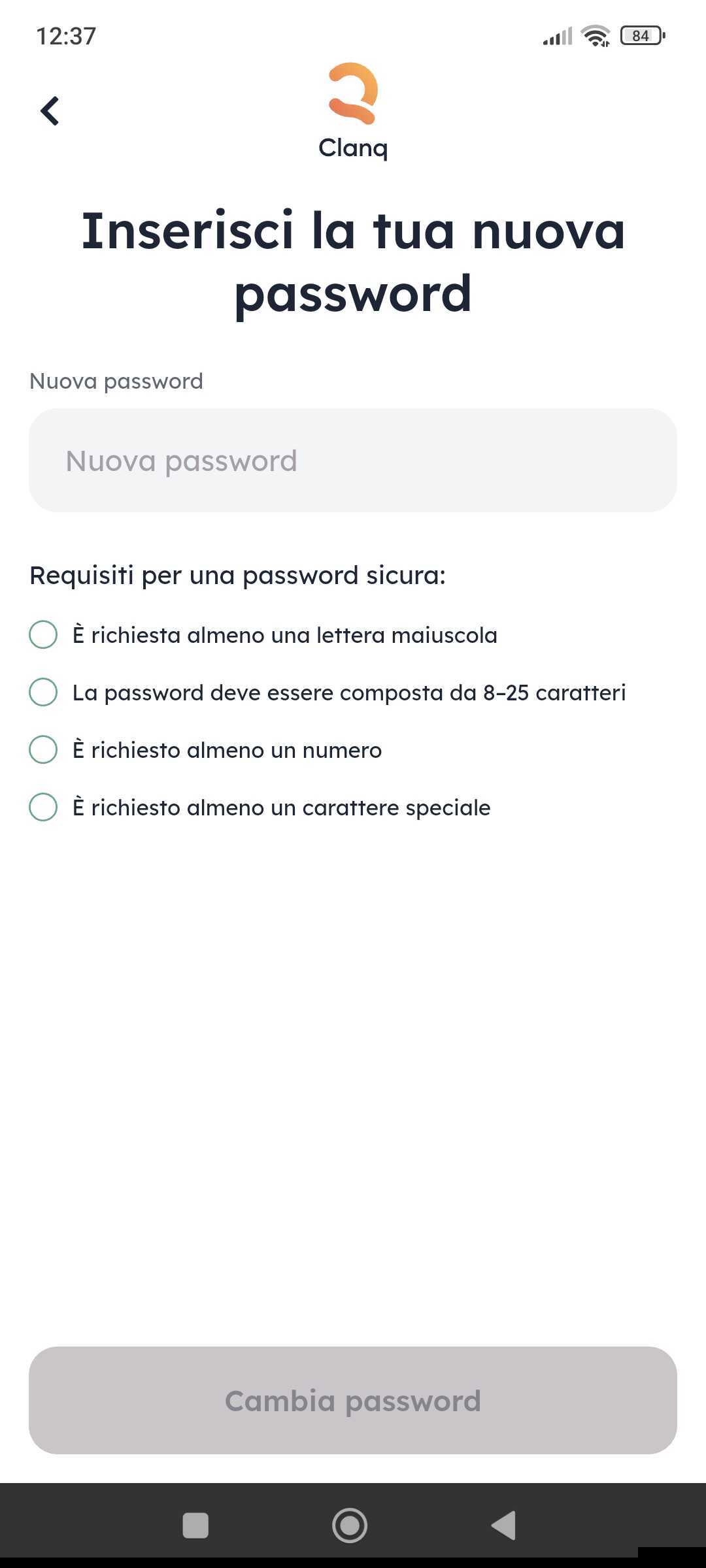Go to the system home screen
This screenshot has height=1568, width=706.
pyautogui.click(x=350, y=1526)
